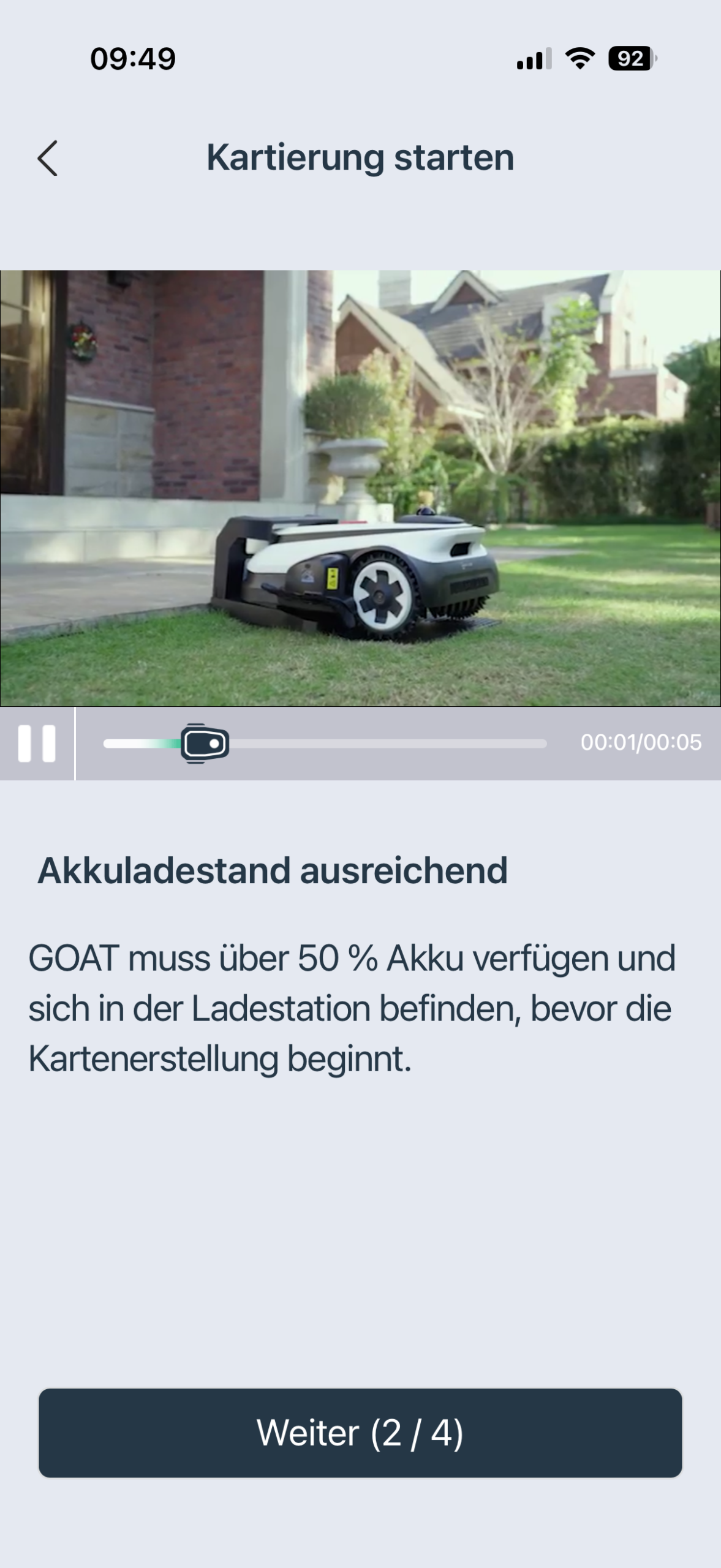721x1568 pixels.
Task: Continue with Weiter (2 / 4)
Action: click(x=360, y=1433)
